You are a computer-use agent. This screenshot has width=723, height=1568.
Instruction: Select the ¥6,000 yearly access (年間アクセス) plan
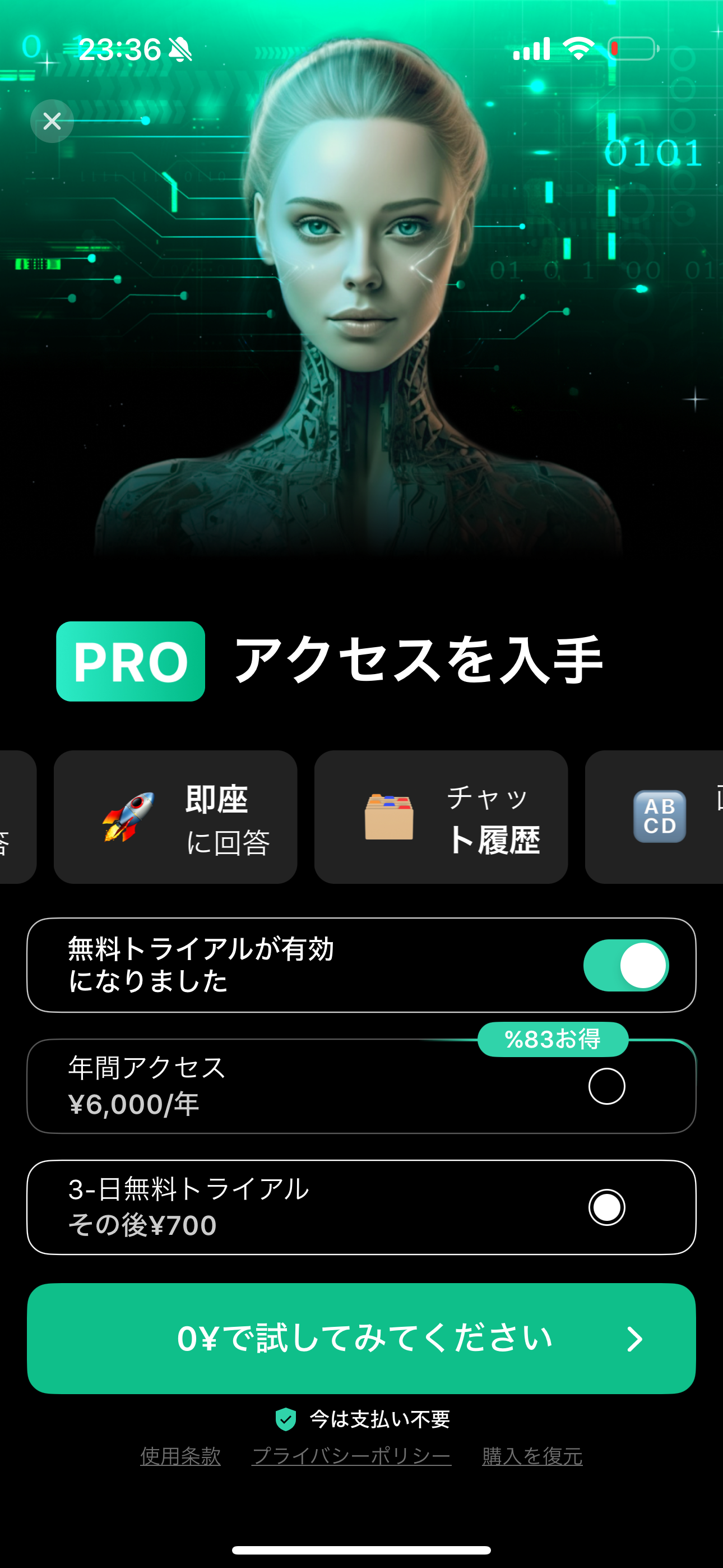click(x=606, y=1086)
